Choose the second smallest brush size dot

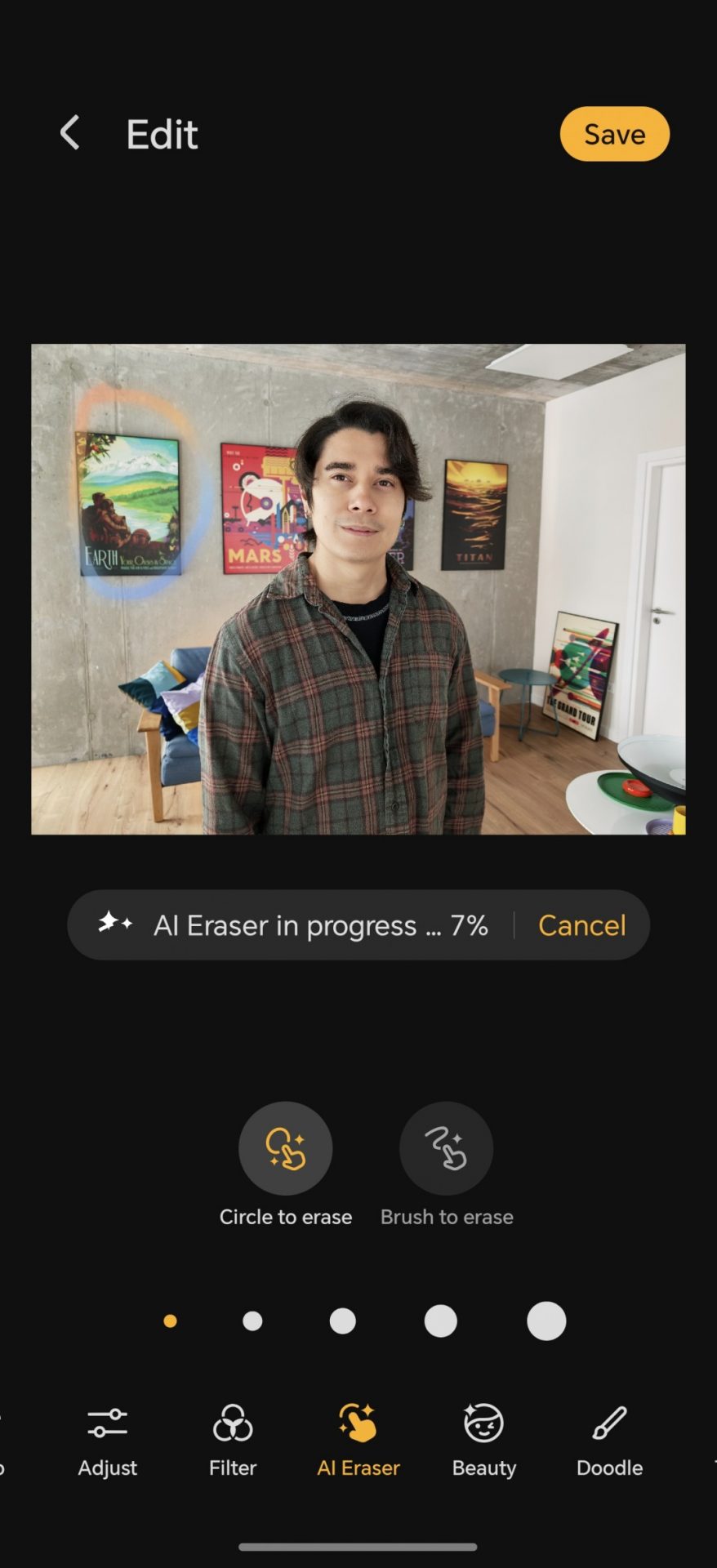[x=252, y=1321]
